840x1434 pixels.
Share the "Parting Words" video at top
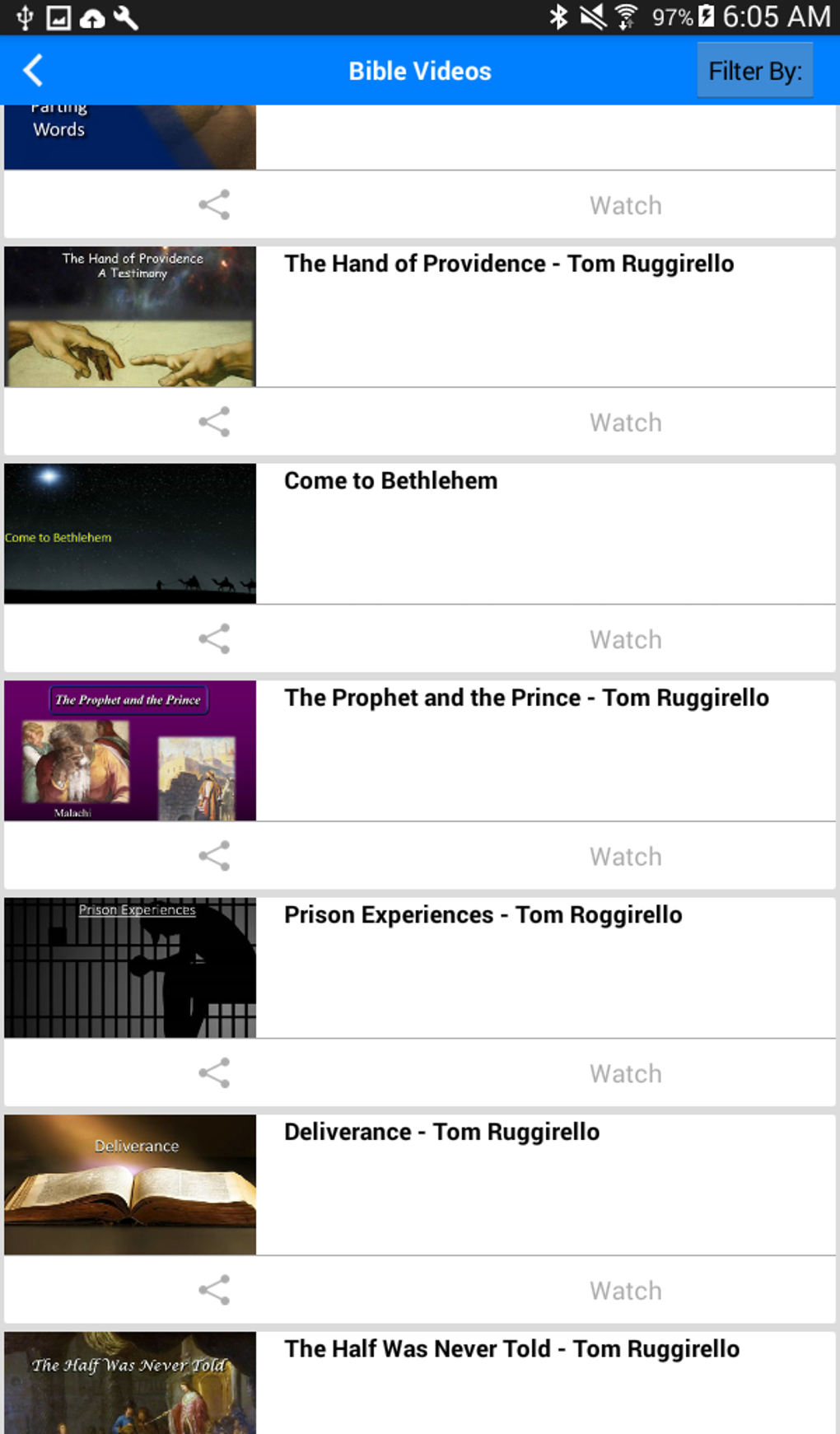click(213, 205)
